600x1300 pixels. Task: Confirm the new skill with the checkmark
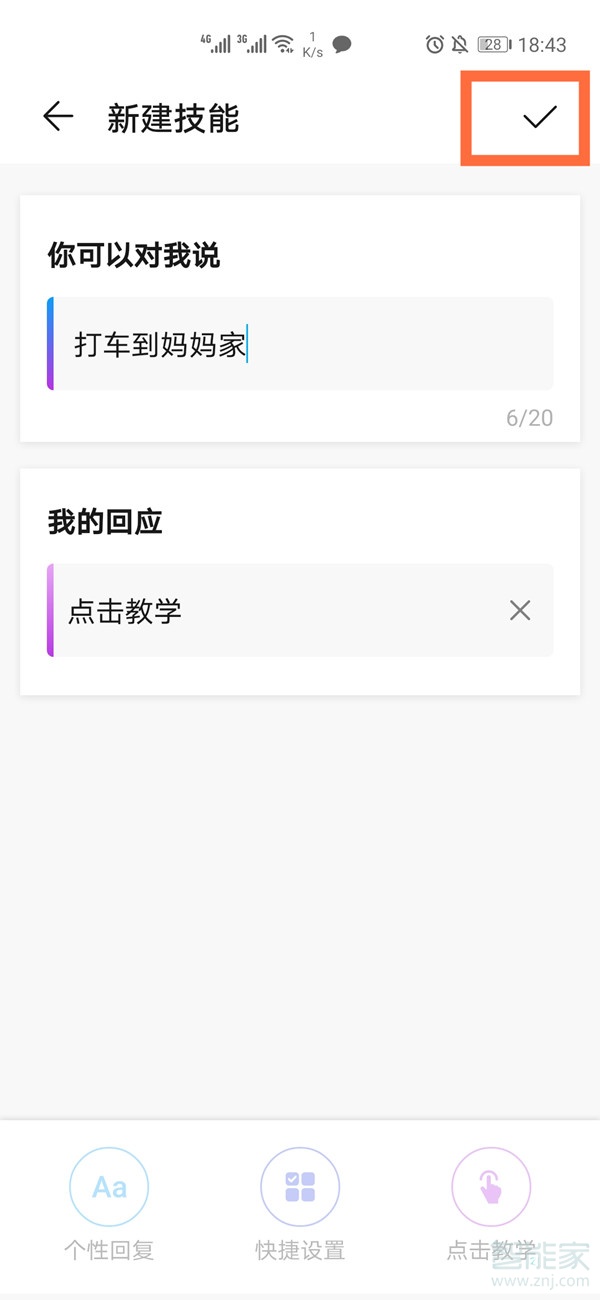point(539,117)
